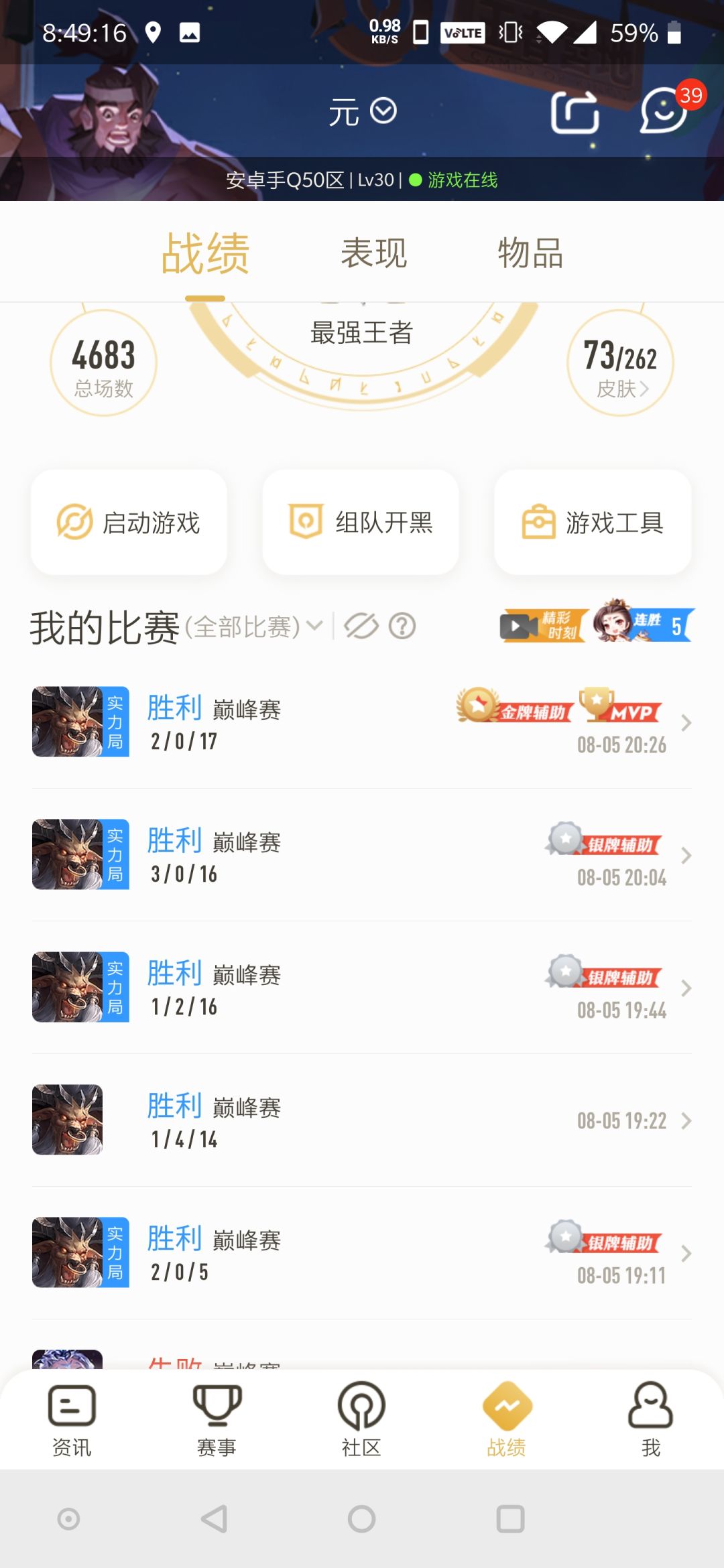The height and width of the screenshot is (1568, 724).
Task: Switch to the 物品 tab
Action: tap(530, 253)
